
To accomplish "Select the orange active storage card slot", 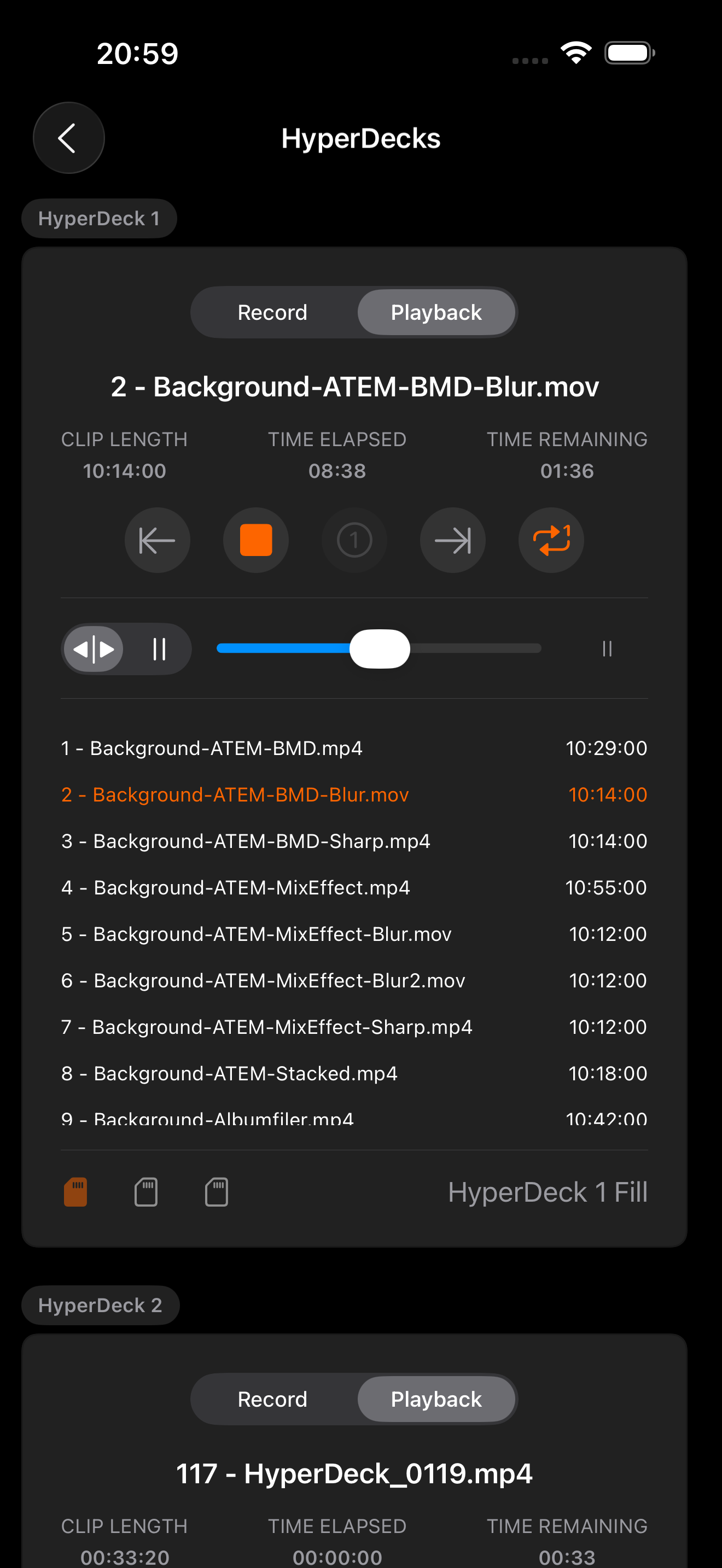I will pyautogui.click(x=75, y=1192).
